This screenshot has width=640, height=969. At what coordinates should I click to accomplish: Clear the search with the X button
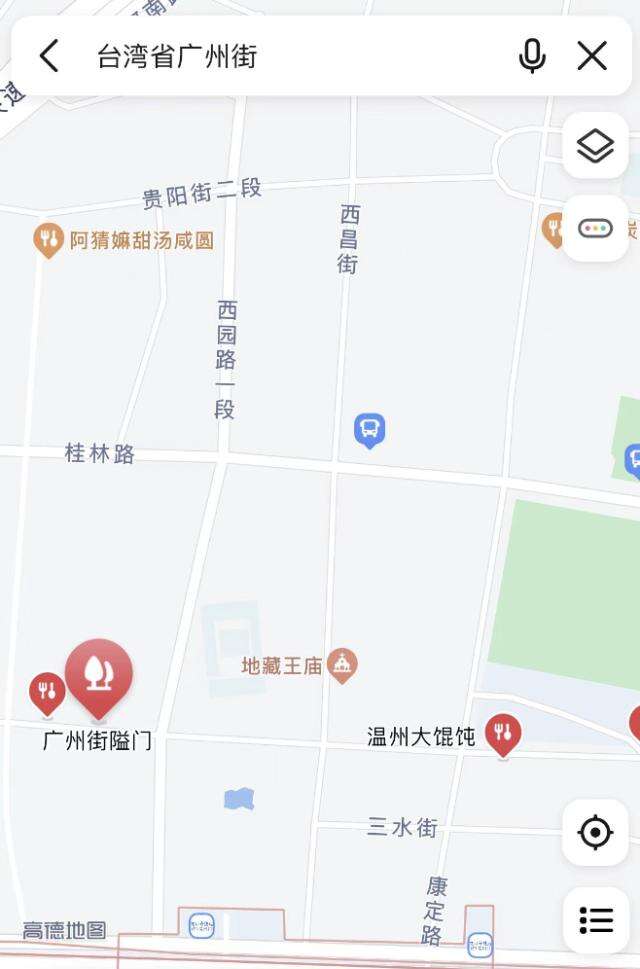tap(592, 56)
